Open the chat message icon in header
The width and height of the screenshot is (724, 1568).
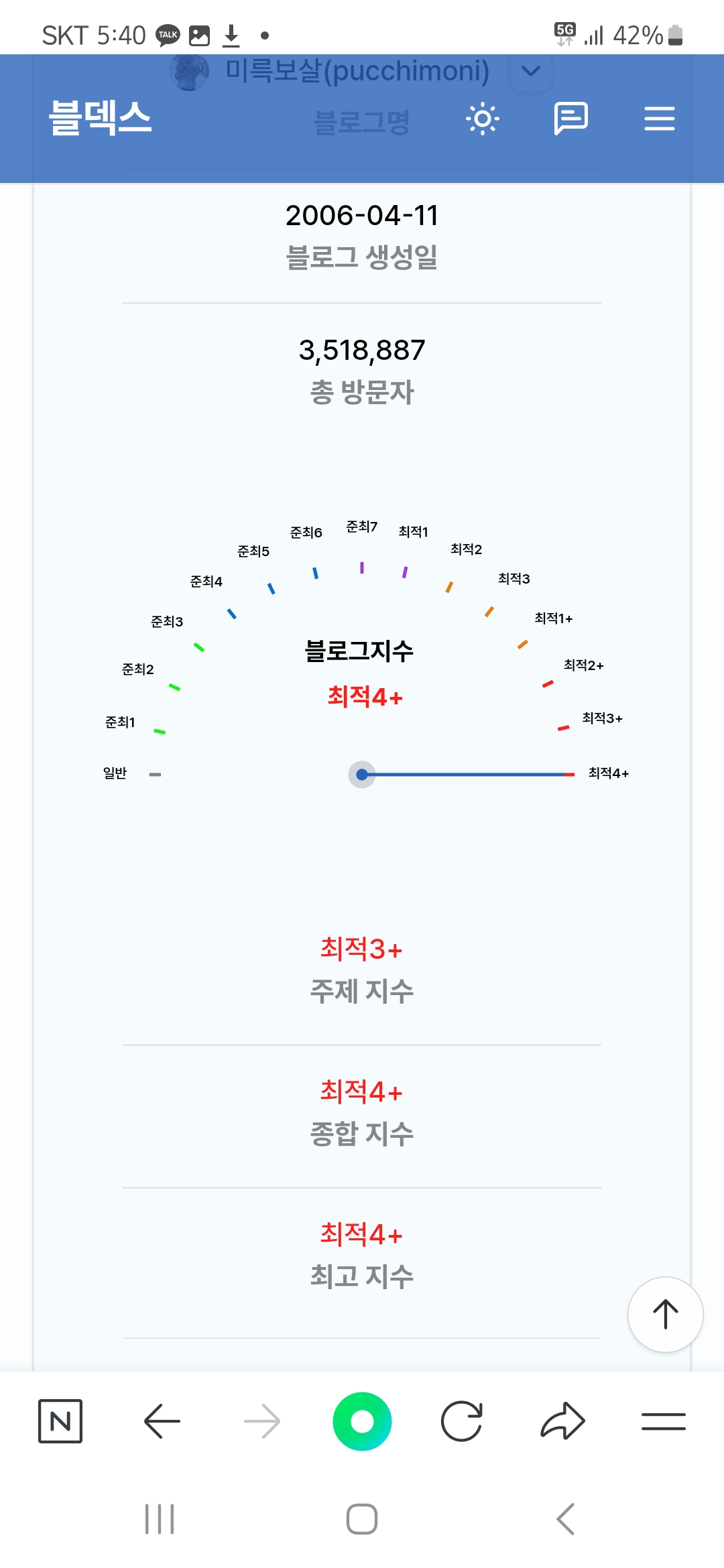pyautogui.click(x=570, y=119)
